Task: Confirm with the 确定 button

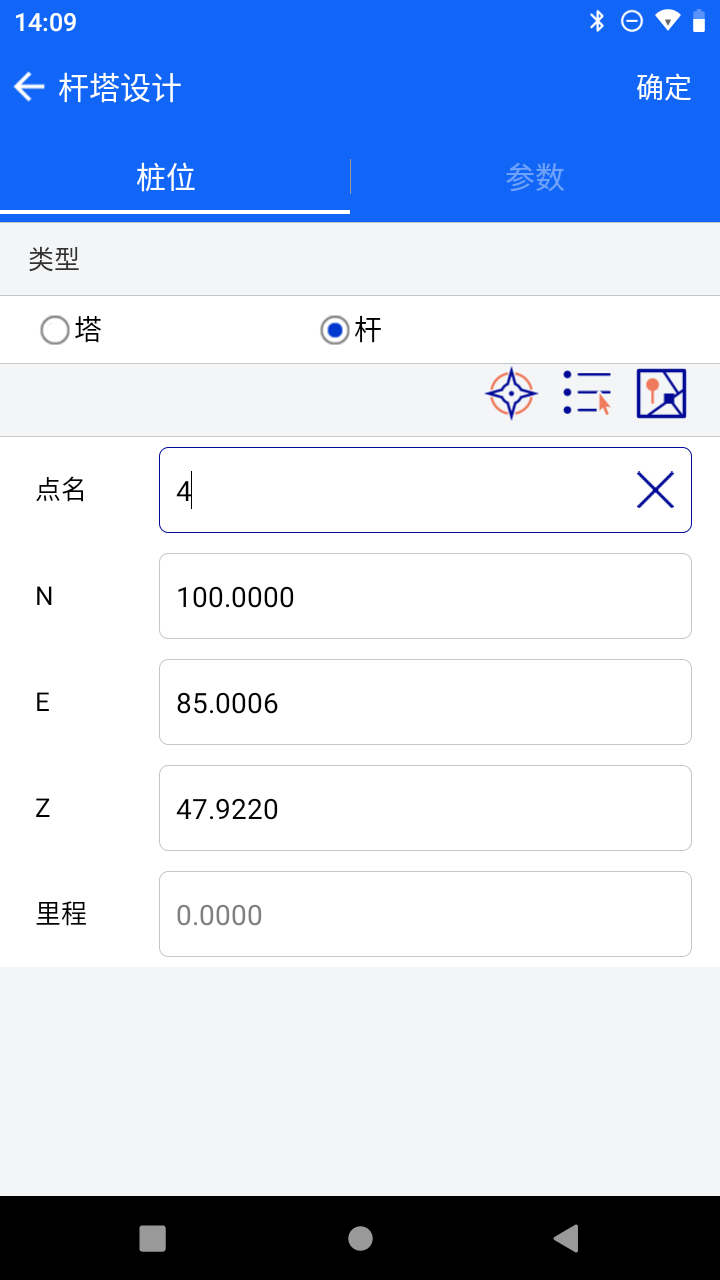Action: tap(664, 88)
